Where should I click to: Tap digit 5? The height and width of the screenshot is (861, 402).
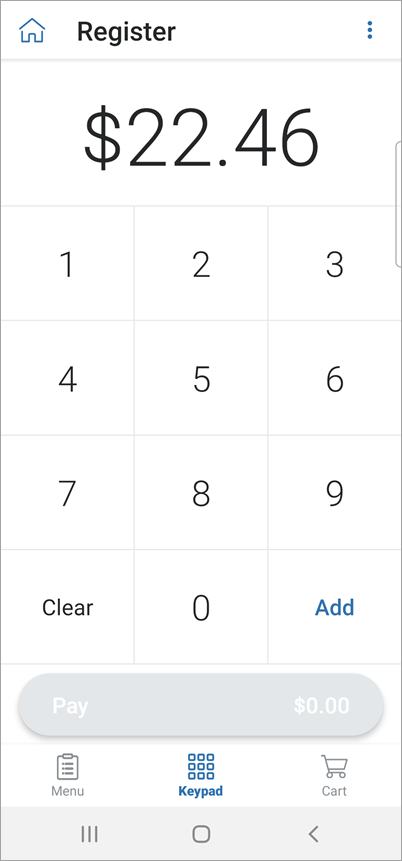[x=201, y=378]
